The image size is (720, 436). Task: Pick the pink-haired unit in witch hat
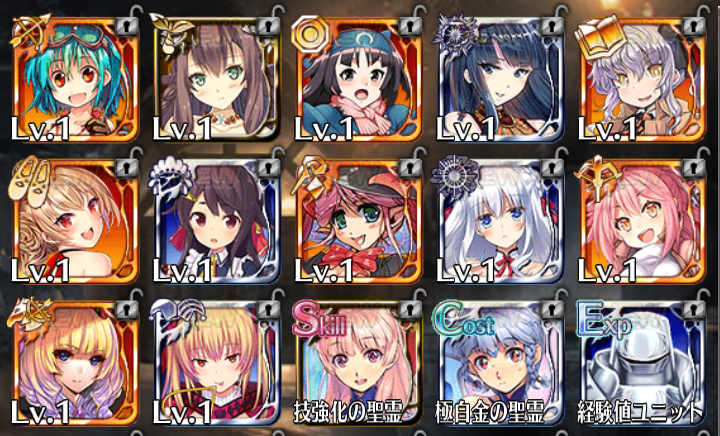(357, 216)
